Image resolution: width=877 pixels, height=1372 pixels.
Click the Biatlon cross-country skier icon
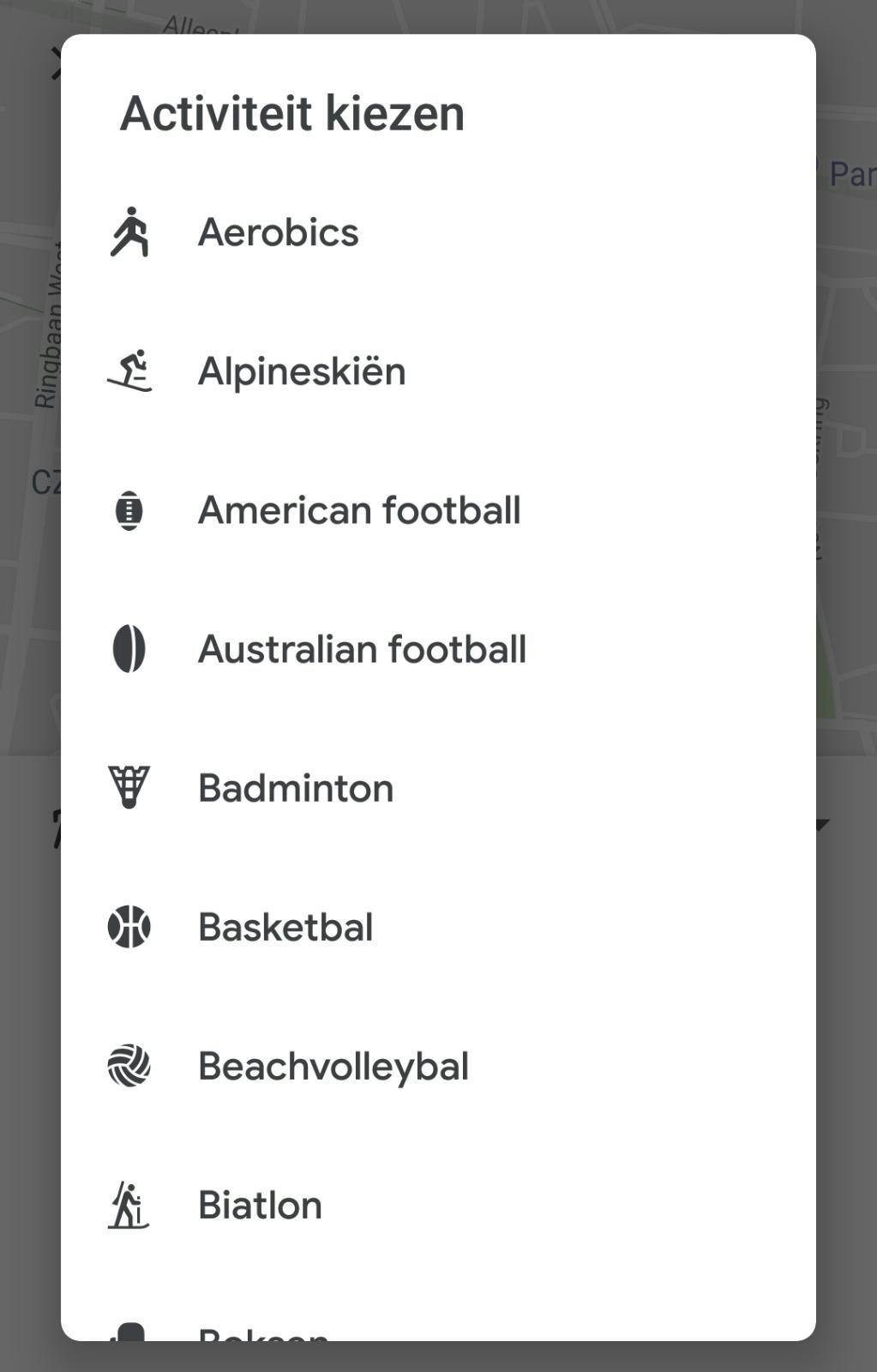[x=129, y=1204]
